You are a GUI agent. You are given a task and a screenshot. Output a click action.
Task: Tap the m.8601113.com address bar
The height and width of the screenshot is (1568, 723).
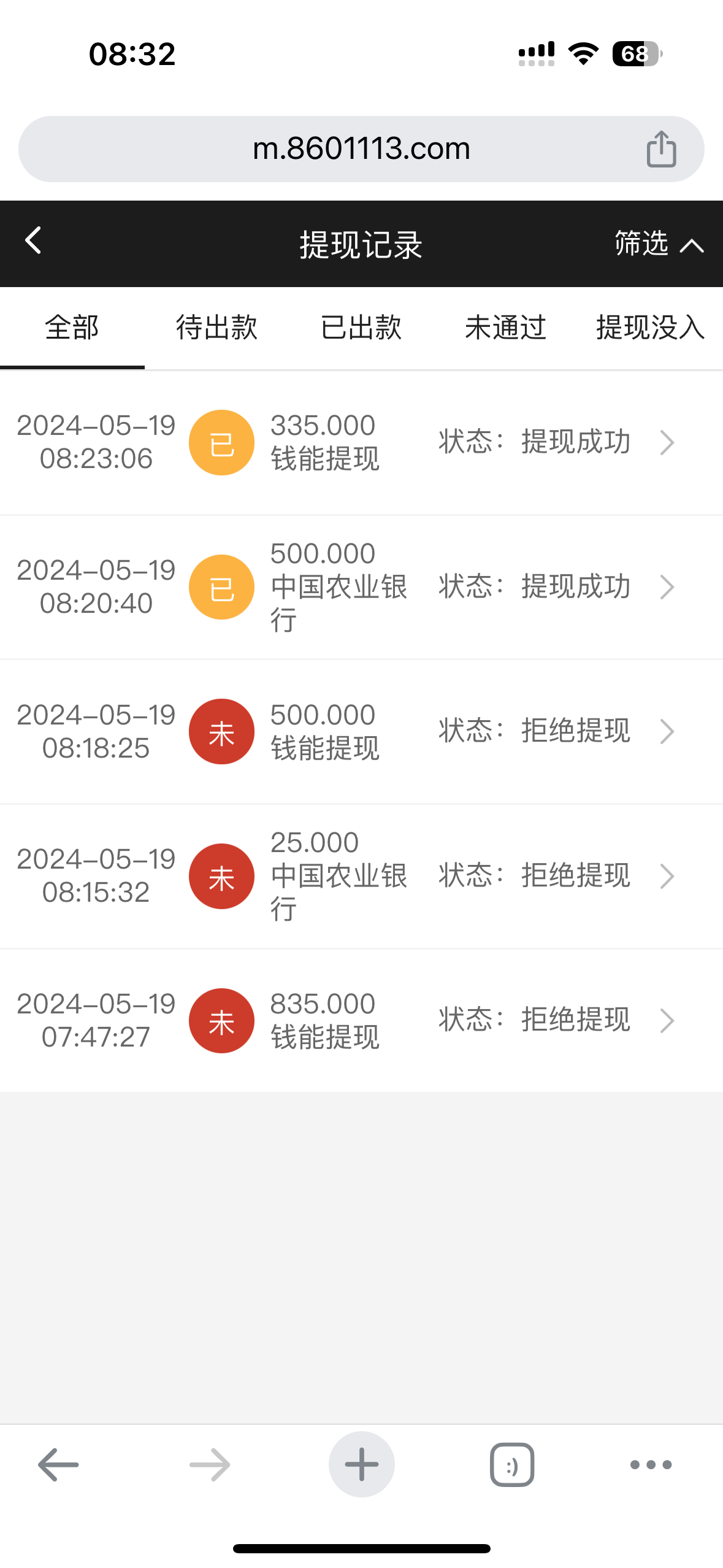point(361,149)
